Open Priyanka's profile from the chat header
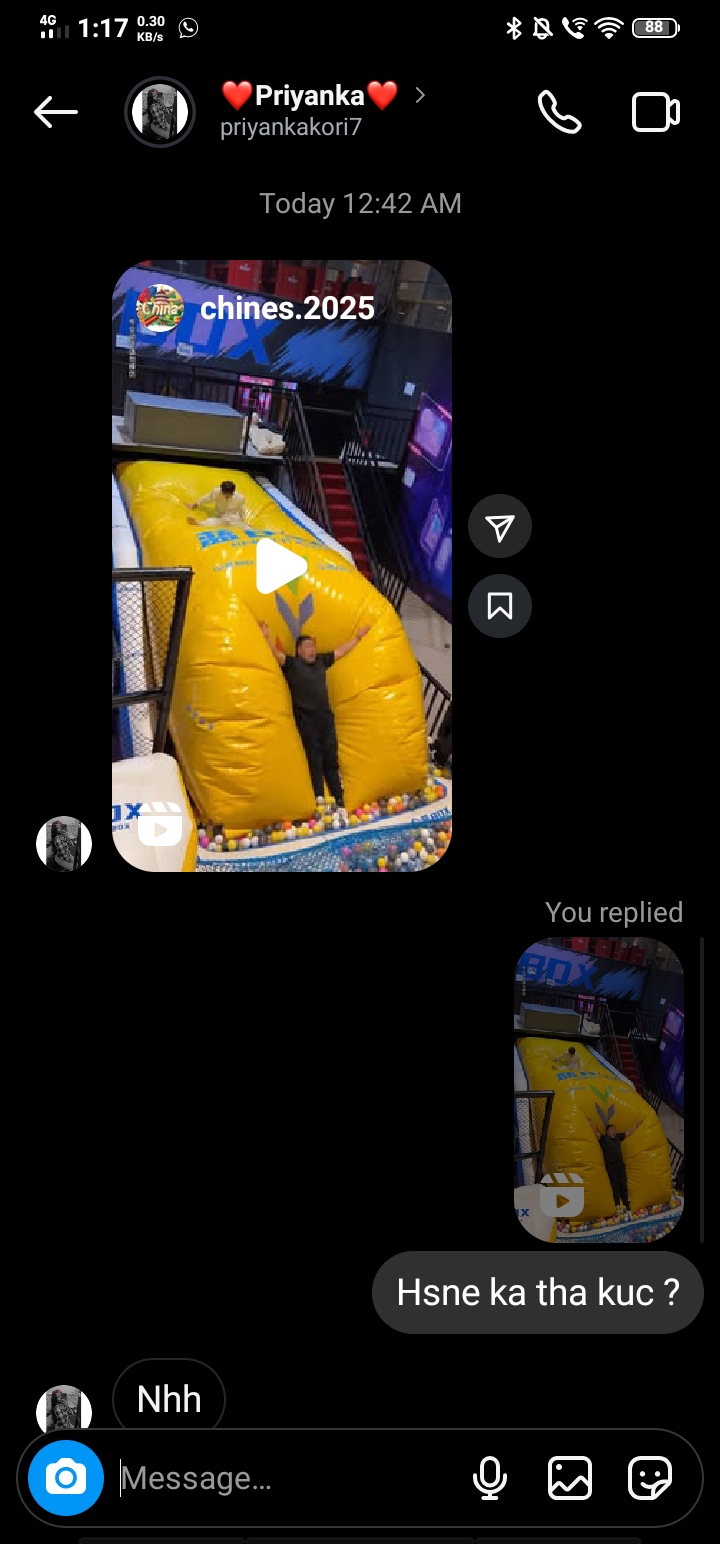 click(308, 110)
